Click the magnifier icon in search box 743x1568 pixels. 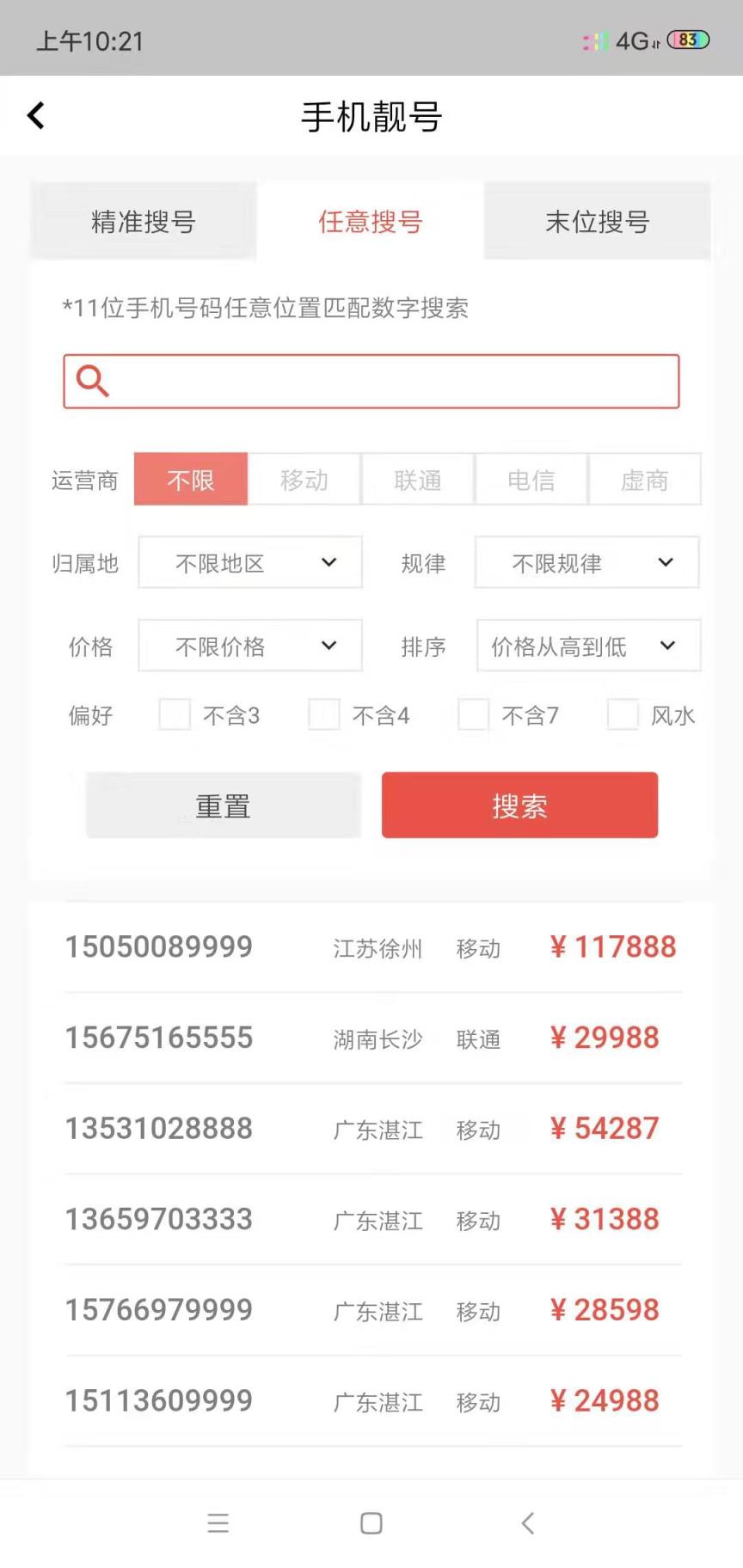point(91,381)
